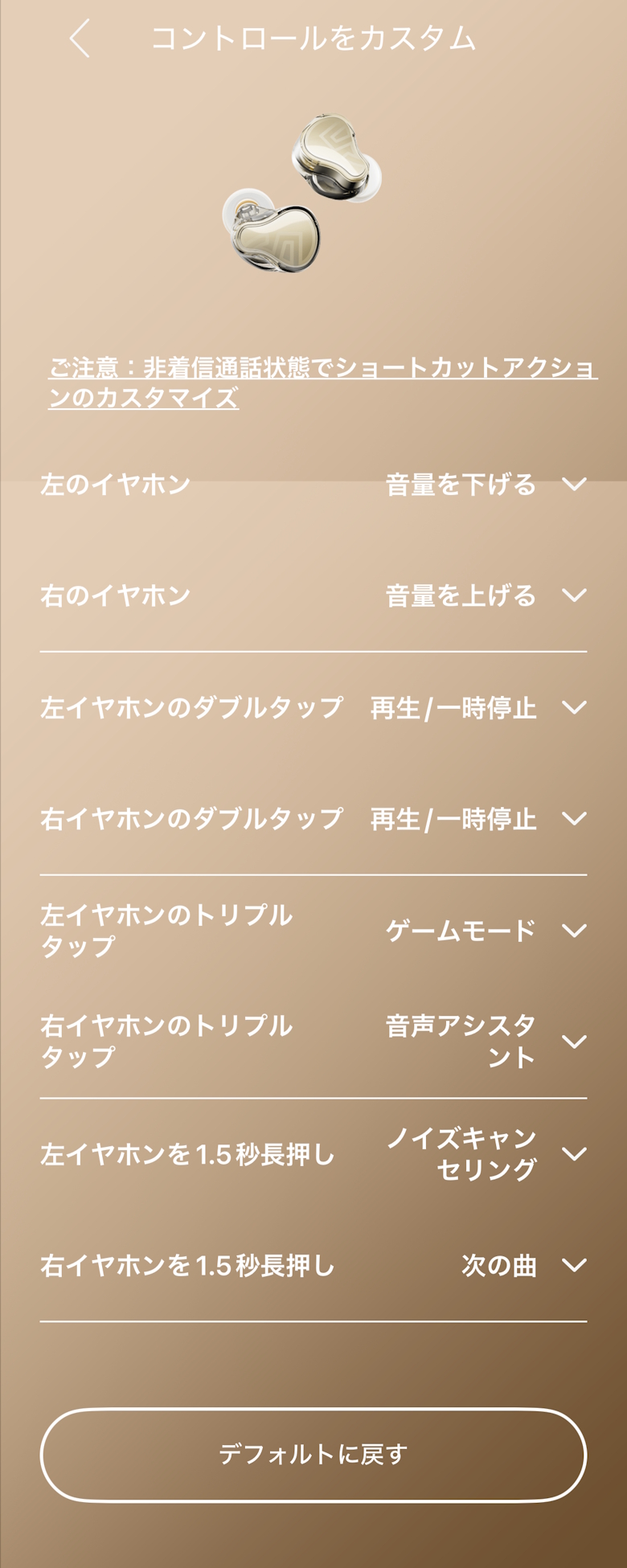Tap the デフォルトに戻す button
This screenshot has width=627, height=1568.
[313, 1454]
